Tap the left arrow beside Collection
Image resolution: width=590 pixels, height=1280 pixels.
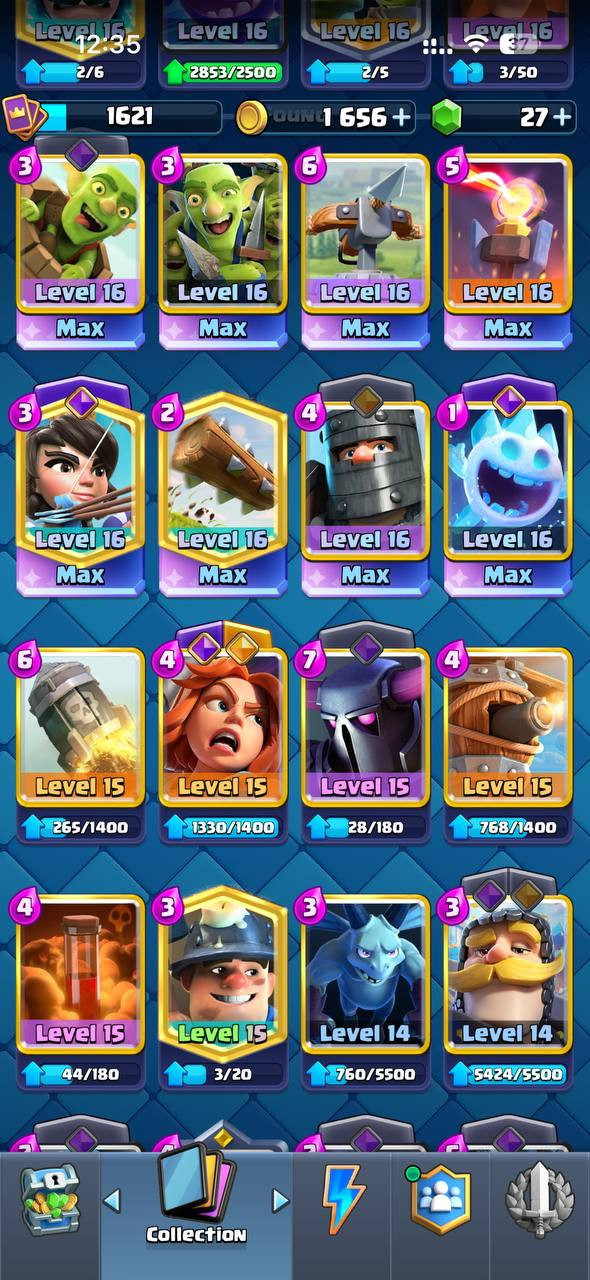[x=113, y=1199]
